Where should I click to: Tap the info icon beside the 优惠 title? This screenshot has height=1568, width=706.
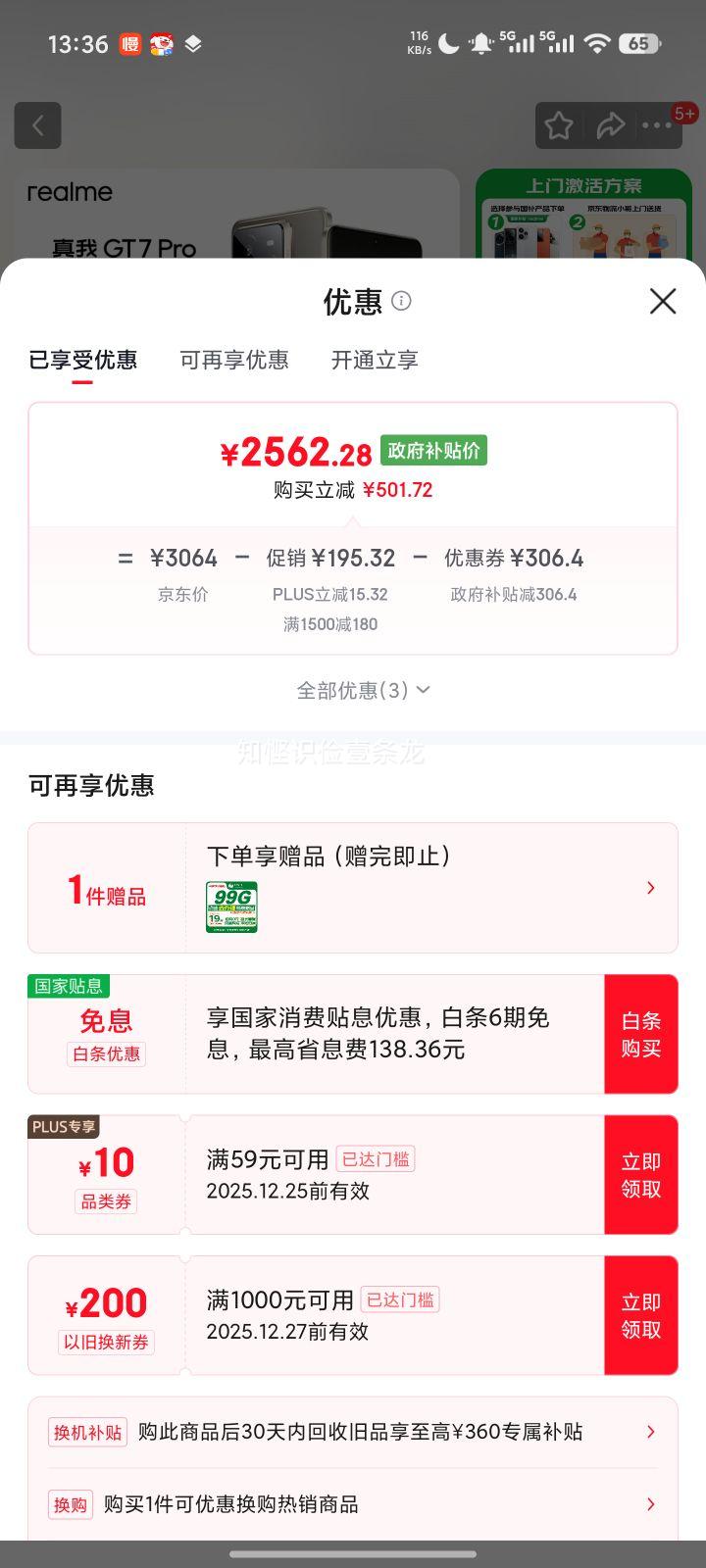point(401,302)
